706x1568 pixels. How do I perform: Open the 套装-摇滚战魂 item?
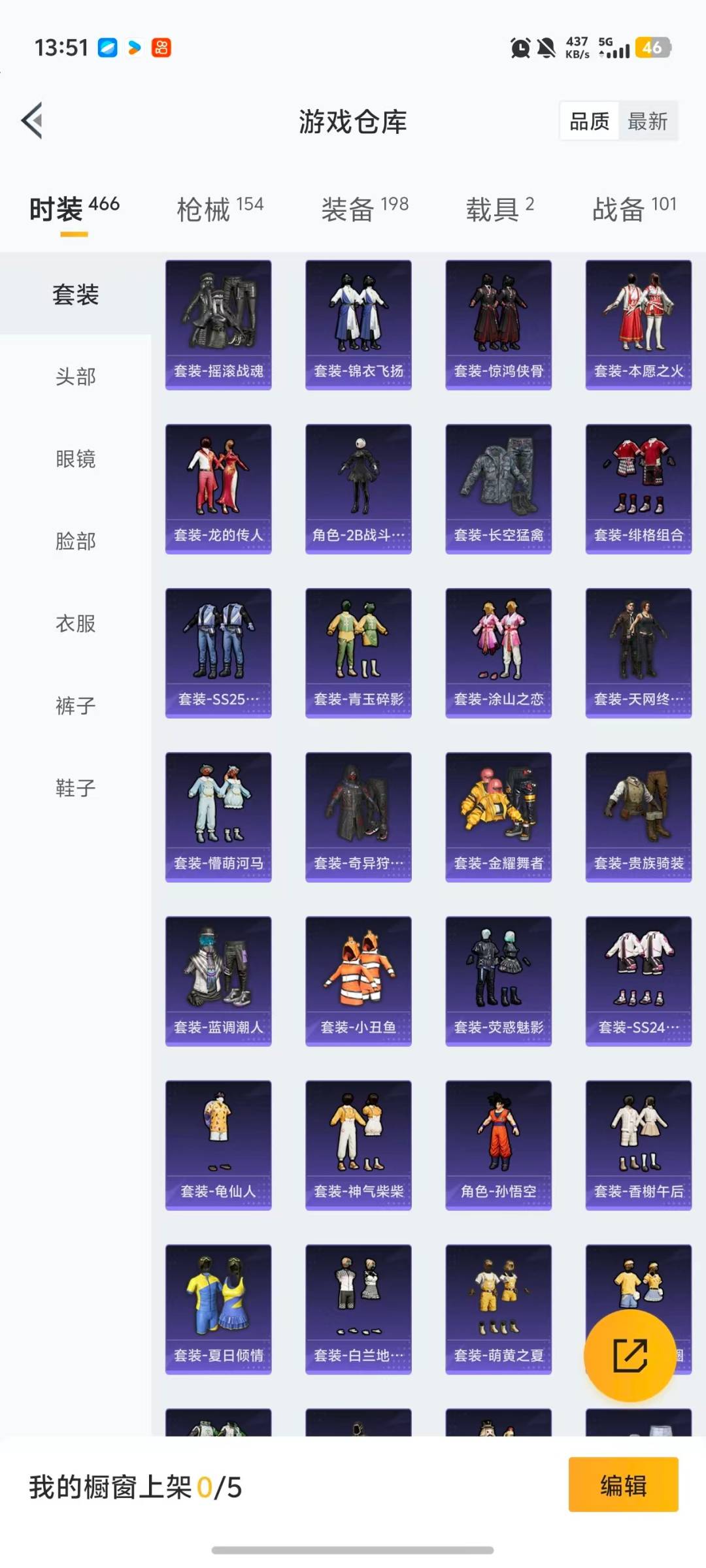(x=218, y=325)
